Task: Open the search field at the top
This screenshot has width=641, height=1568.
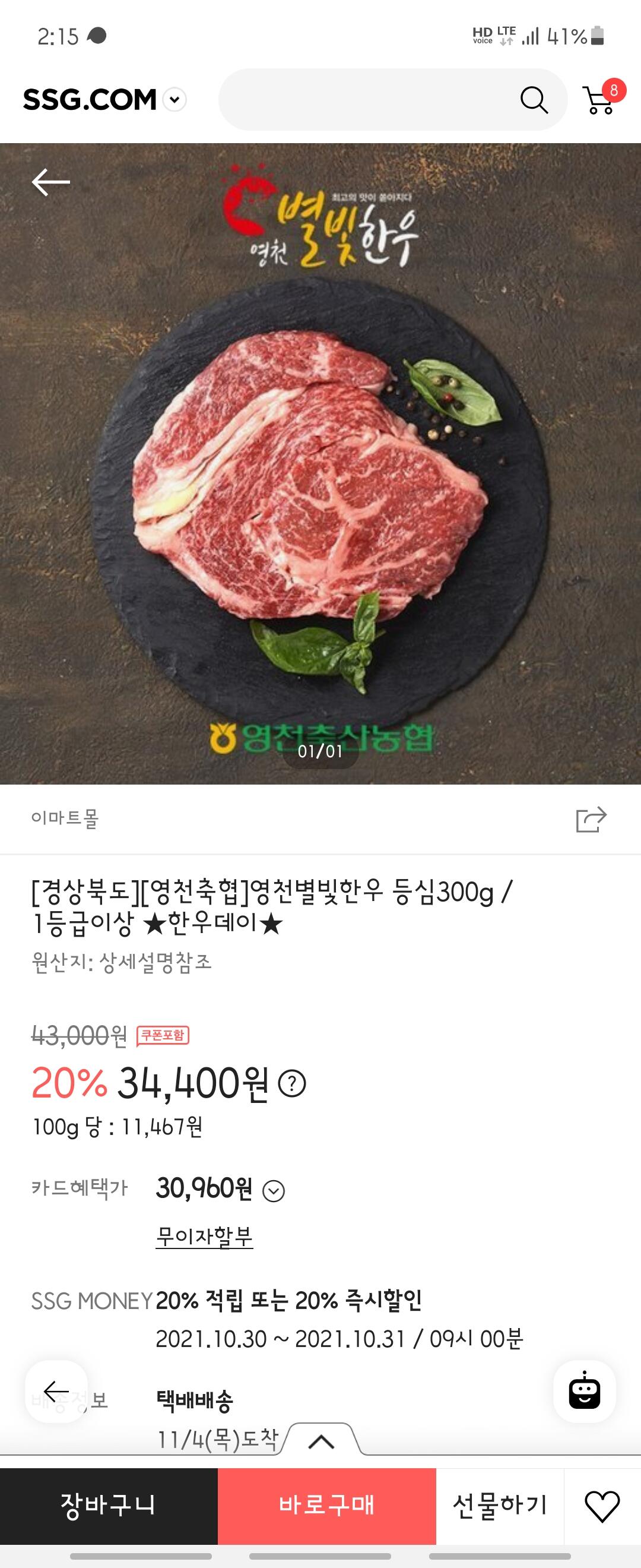Action: [365, 100]
